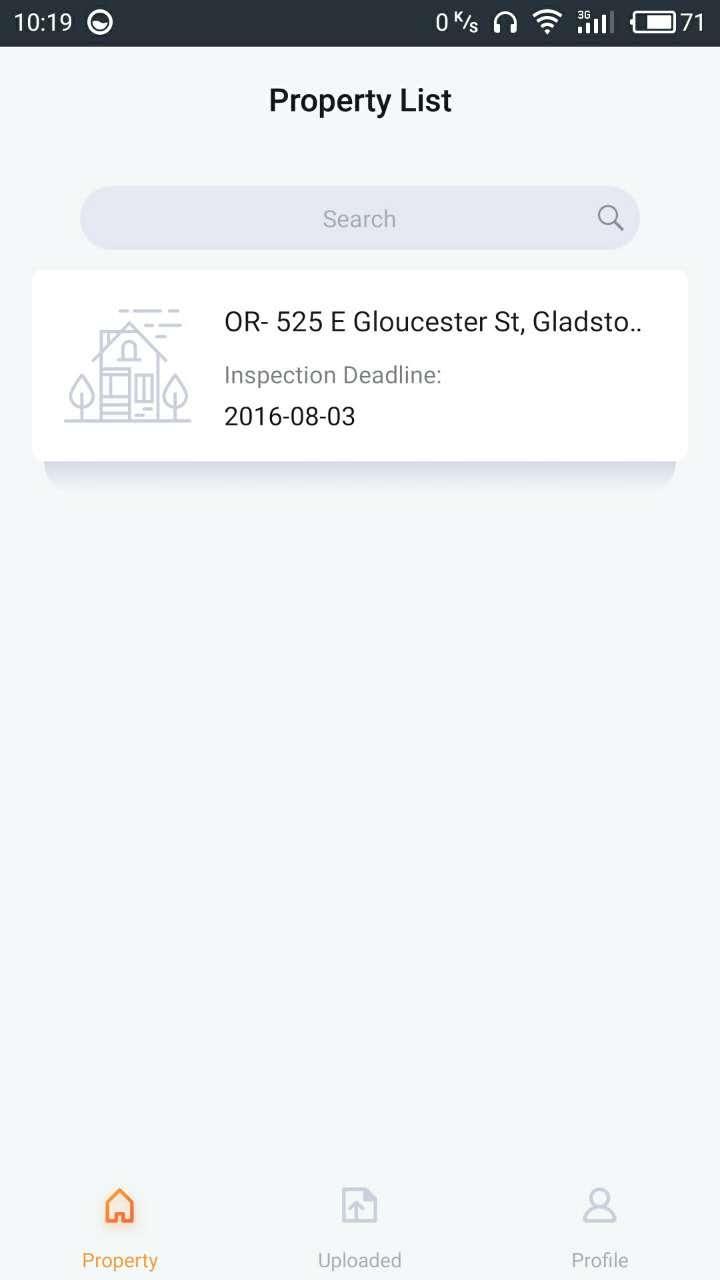The image size is (720, 1280).
Task: Open the OR- 525 E Gloucester St property
Action: tap(360, 364)
